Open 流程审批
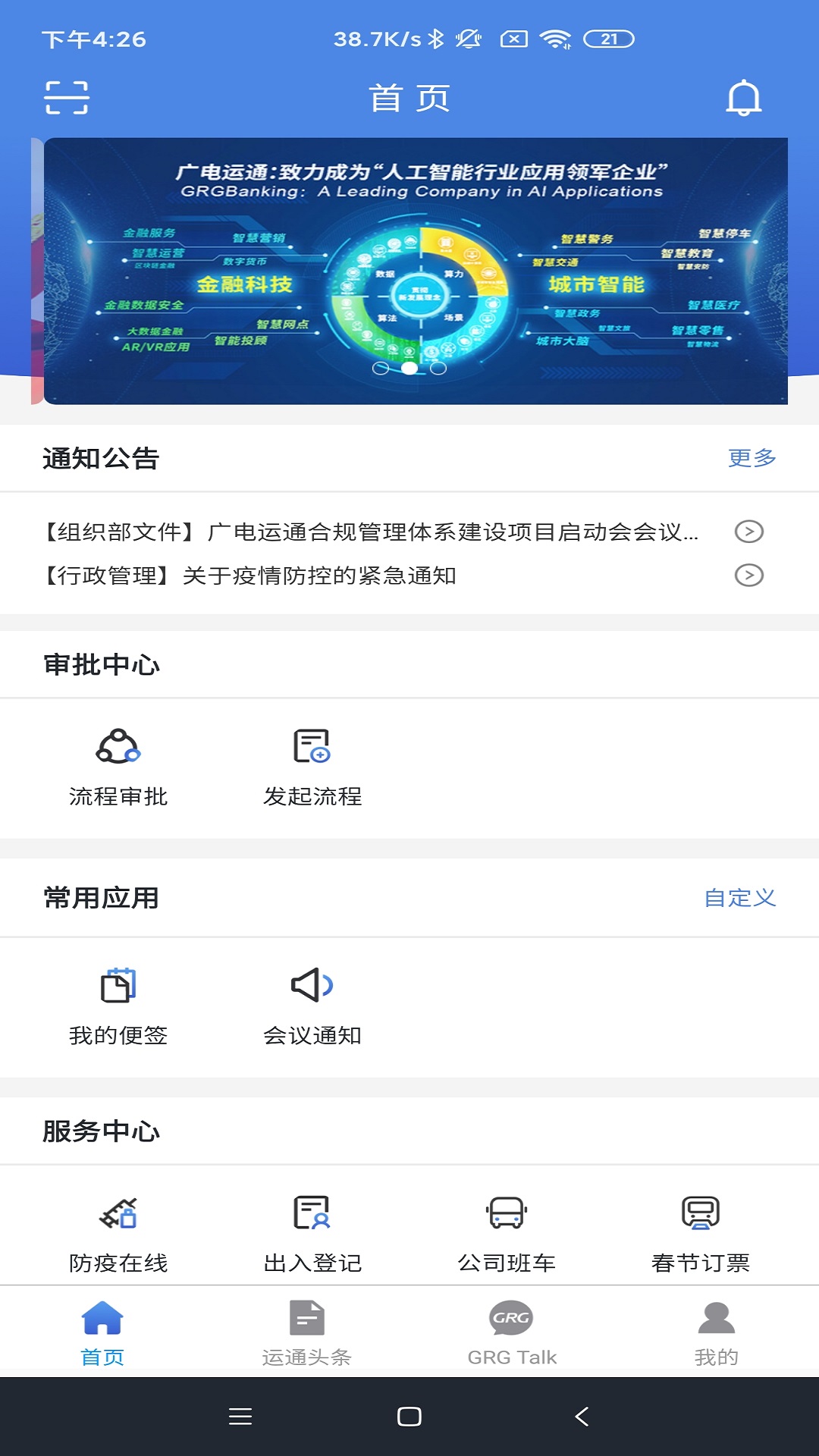819x1456 pixels. pos(118,766)
